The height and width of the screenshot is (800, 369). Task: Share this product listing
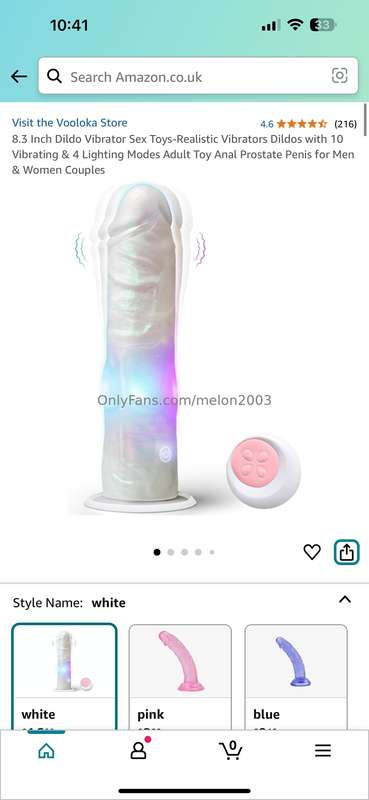pyautogui.click(x=347, y=552)
